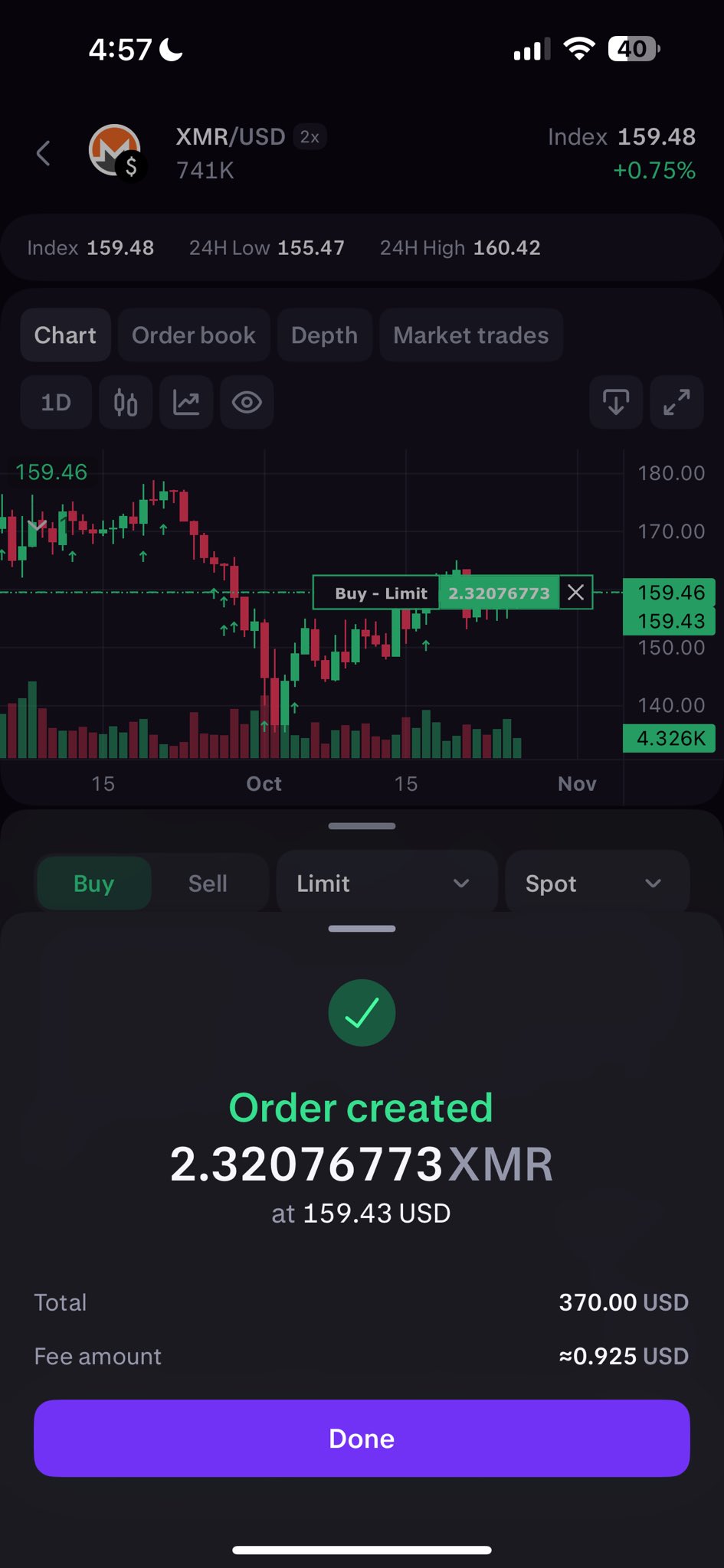Tap the 2x leverage badge

tap(310, 137)
